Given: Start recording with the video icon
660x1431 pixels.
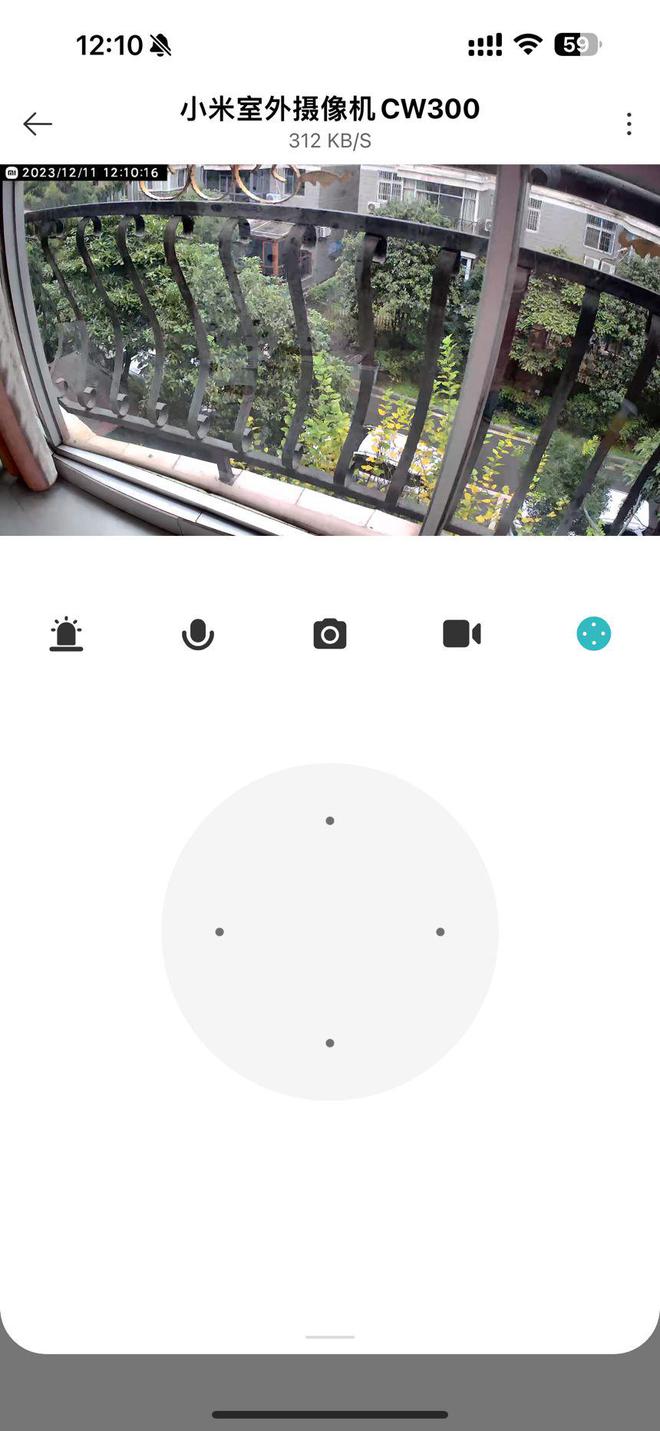Looking at the screenshot, I should (461, 634).
